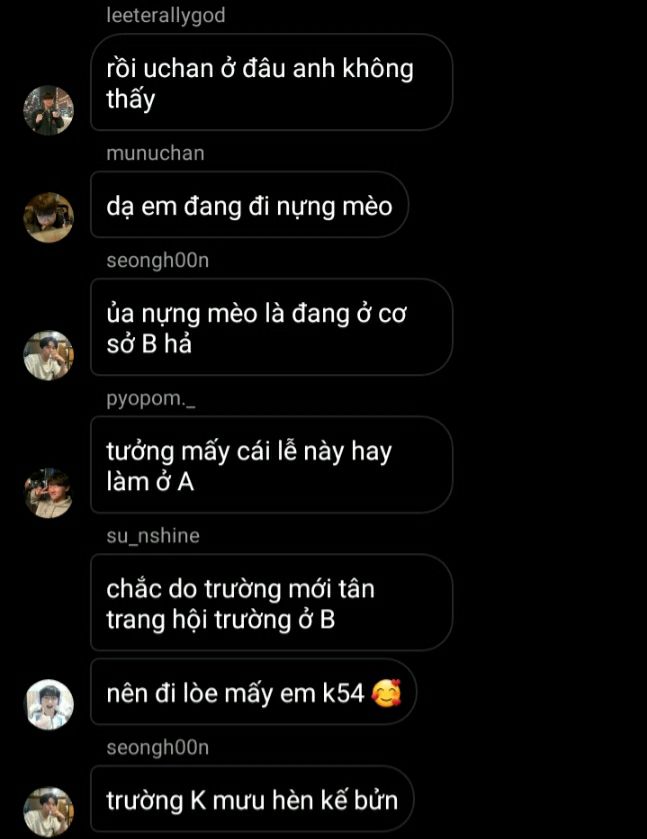The height and width of the screenshot is (839, 647).
Task: Tap seongh00n's avatar beside 'ủa nựng mèo' message
Action: coord(48,355)
